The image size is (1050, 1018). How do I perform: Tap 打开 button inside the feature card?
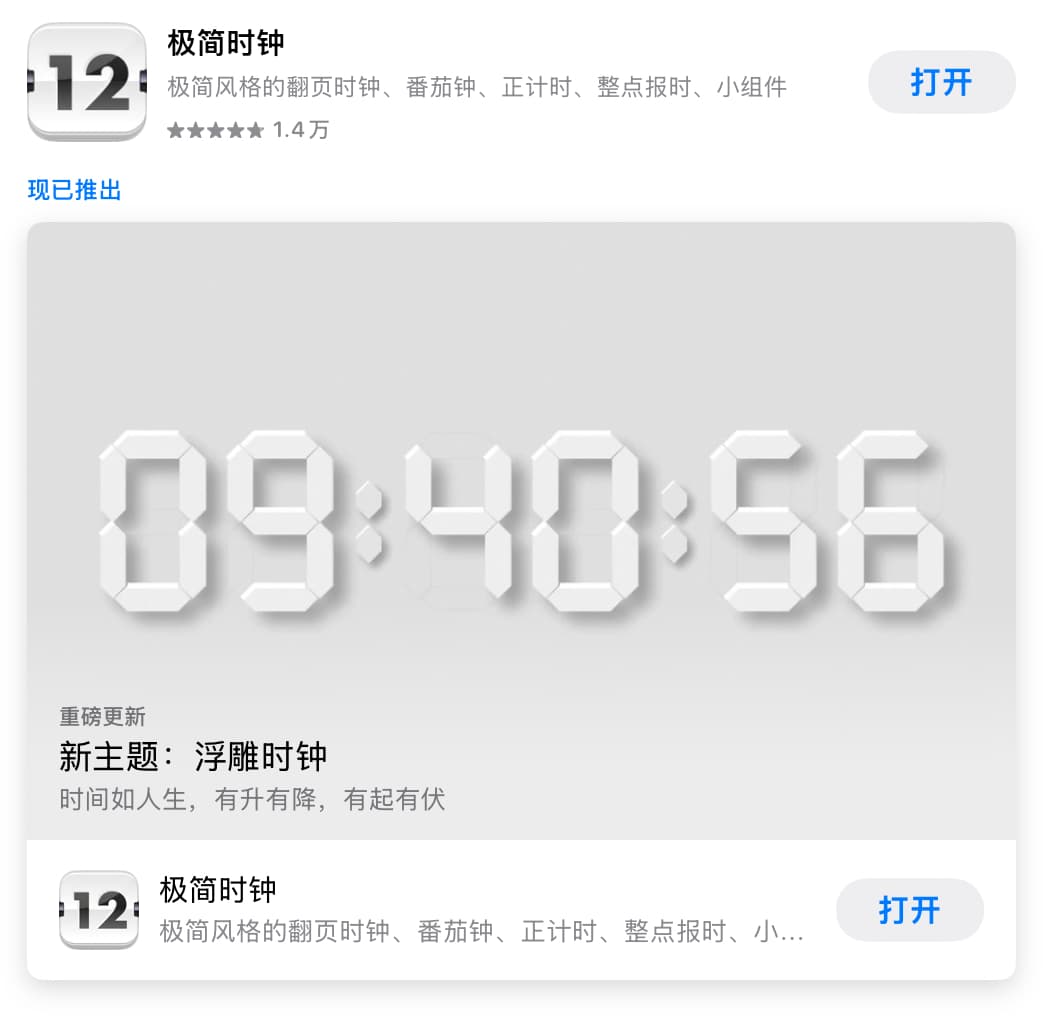909,910
